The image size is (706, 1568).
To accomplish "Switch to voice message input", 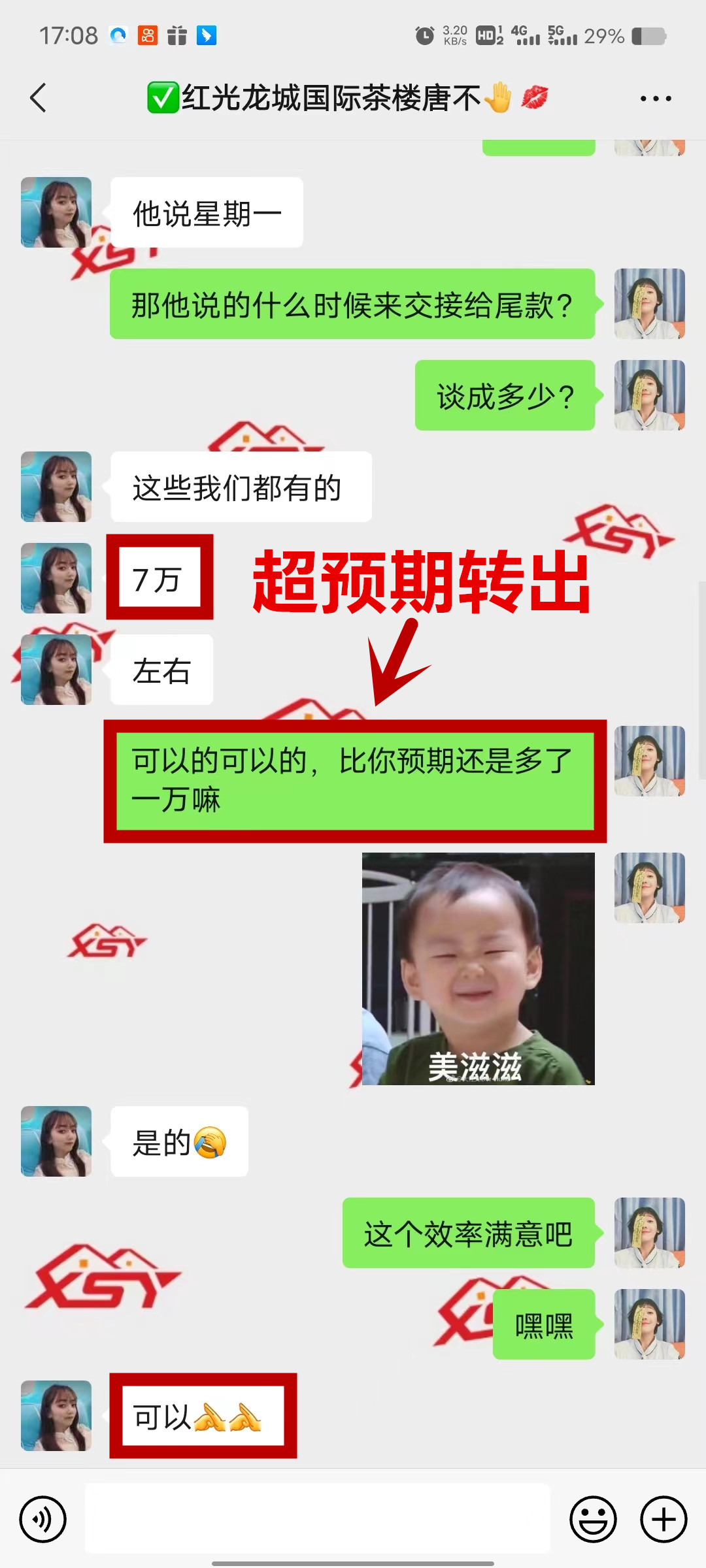I will pyautogui.click(x=42, y=1519).
